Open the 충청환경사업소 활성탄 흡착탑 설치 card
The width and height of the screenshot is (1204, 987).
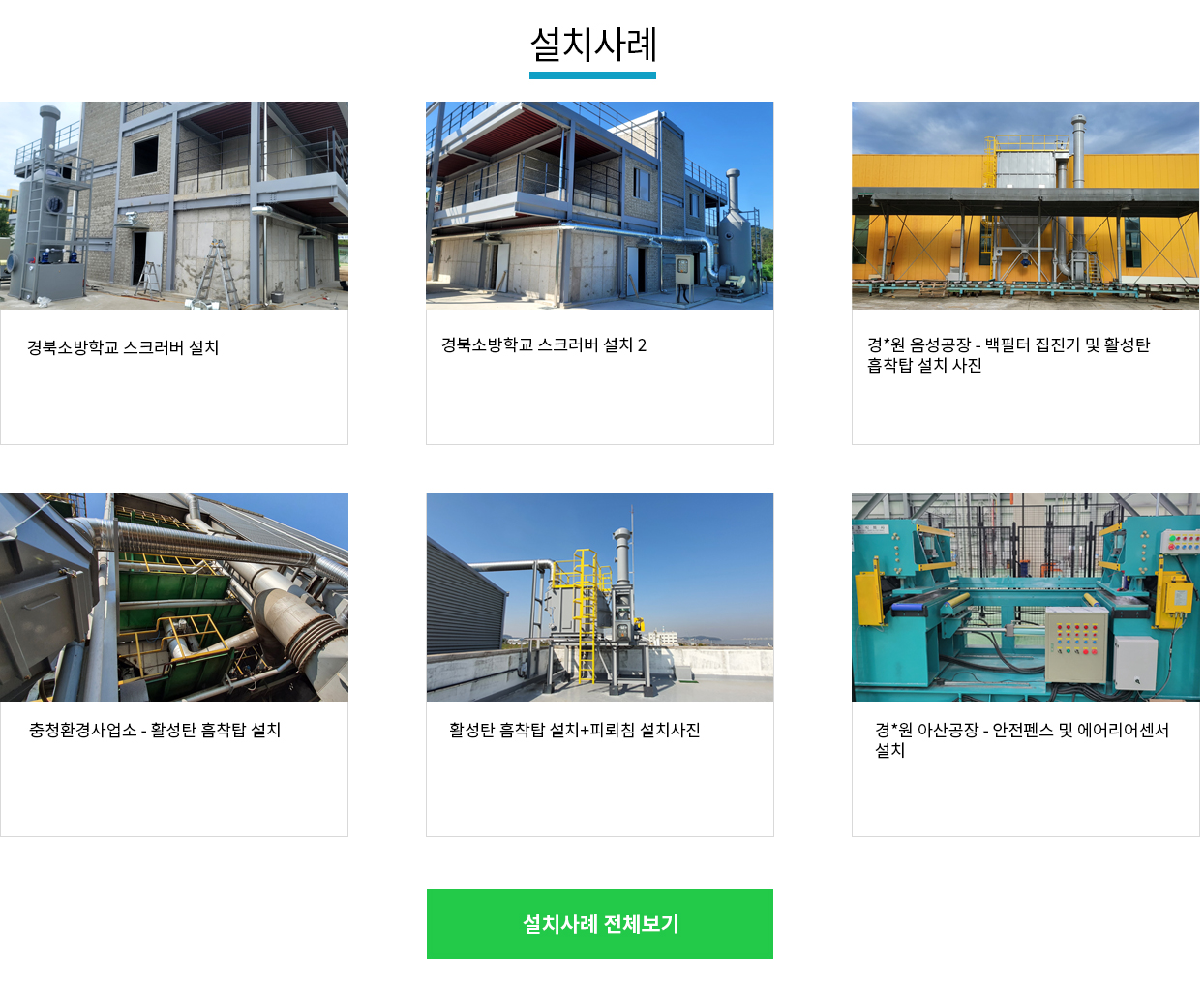coord(174,665)
